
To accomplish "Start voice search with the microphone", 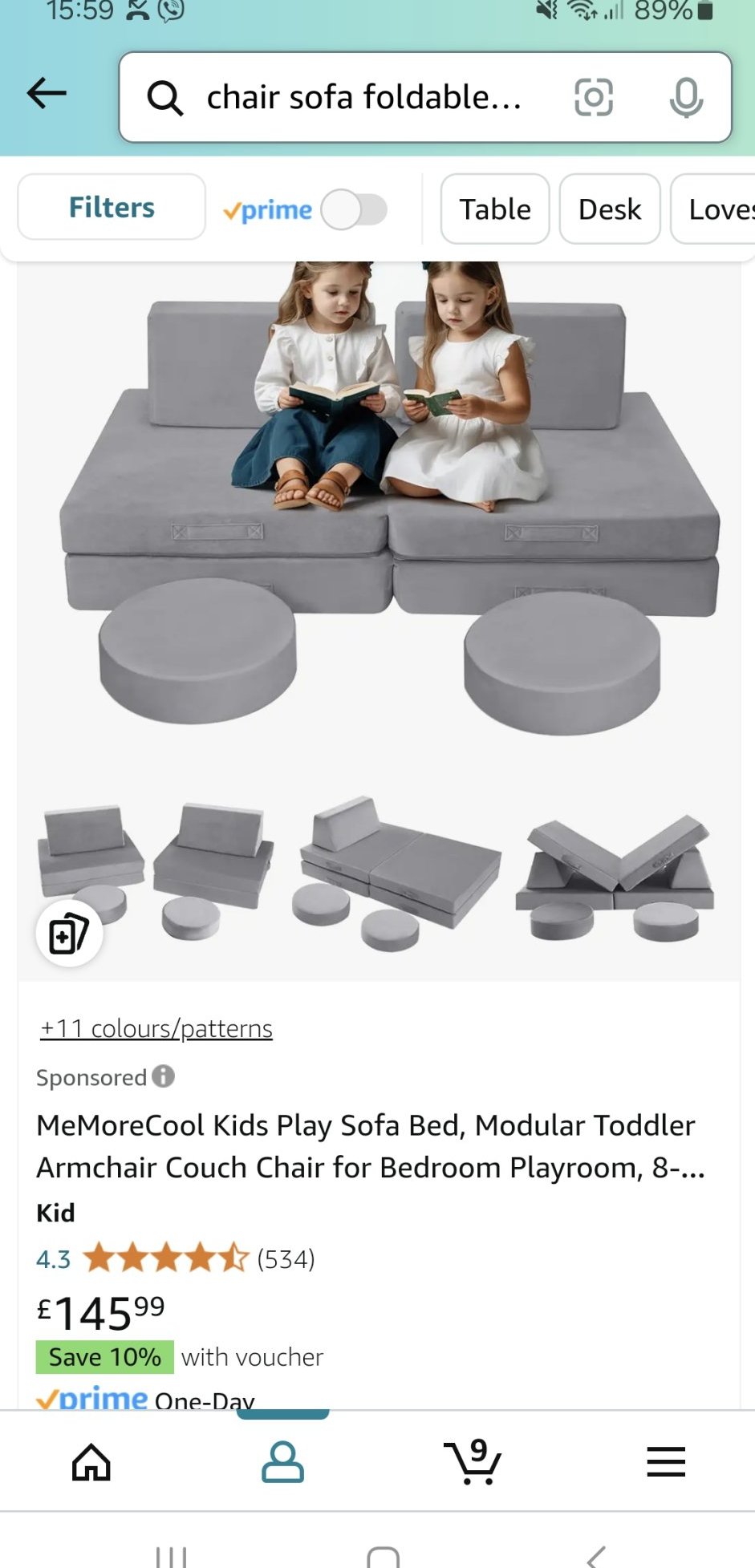I will click(x=686, y=97).
